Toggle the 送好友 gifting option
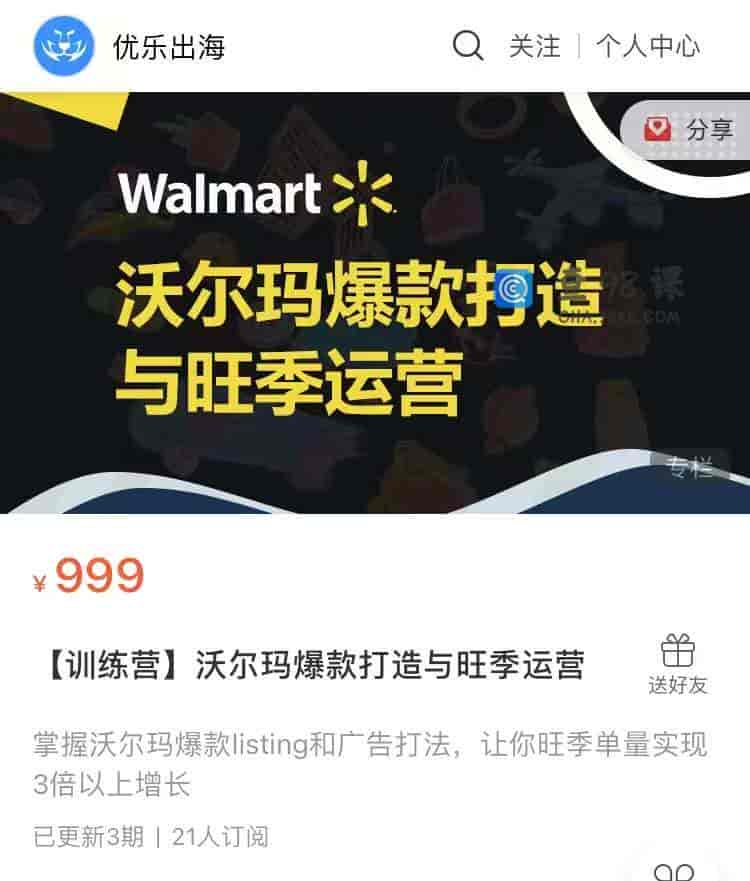 pyautogui.click(x=681, y=683)
